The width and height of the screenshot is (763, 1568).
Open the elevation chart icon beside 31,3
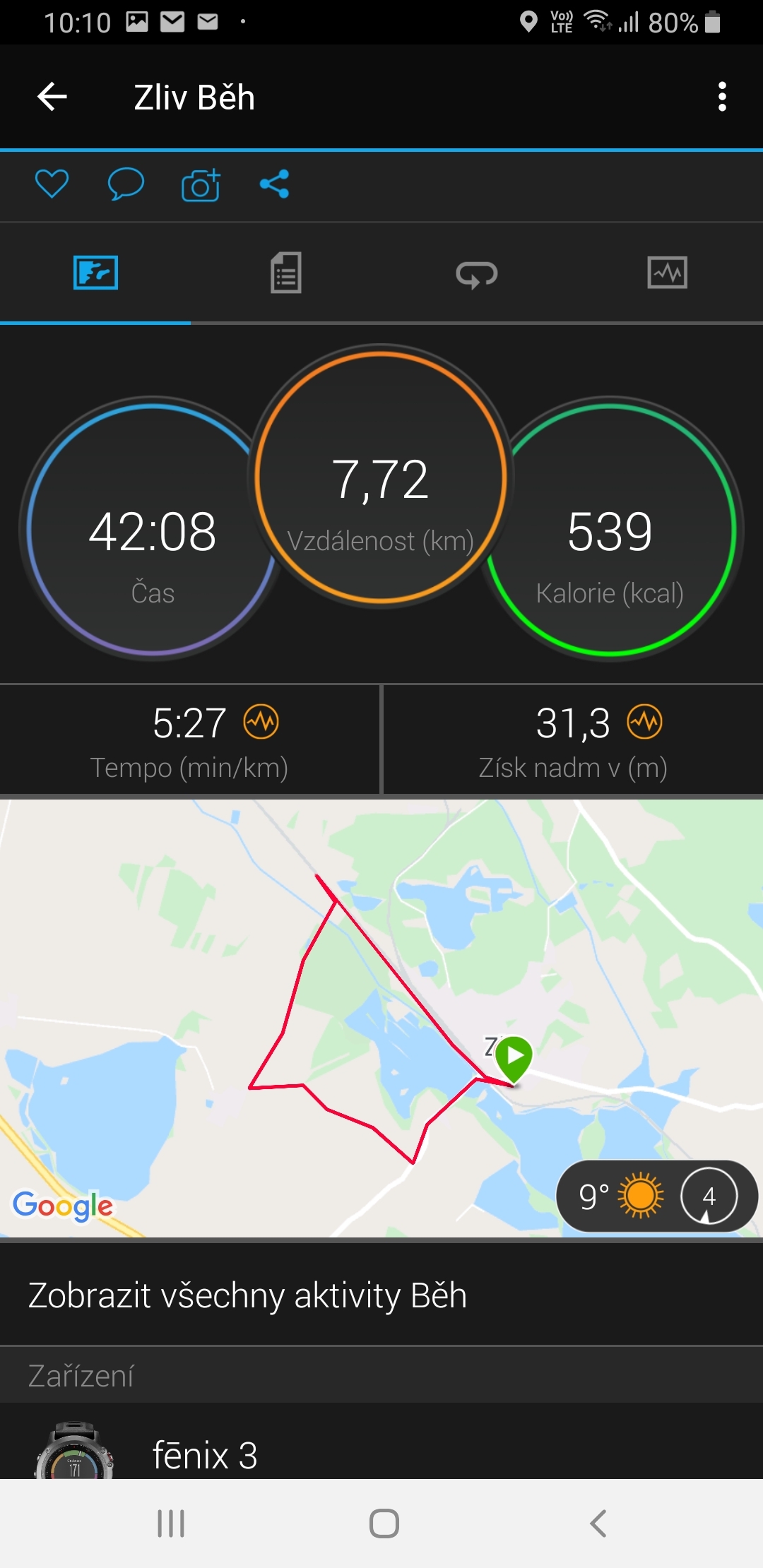pos(645,722)
